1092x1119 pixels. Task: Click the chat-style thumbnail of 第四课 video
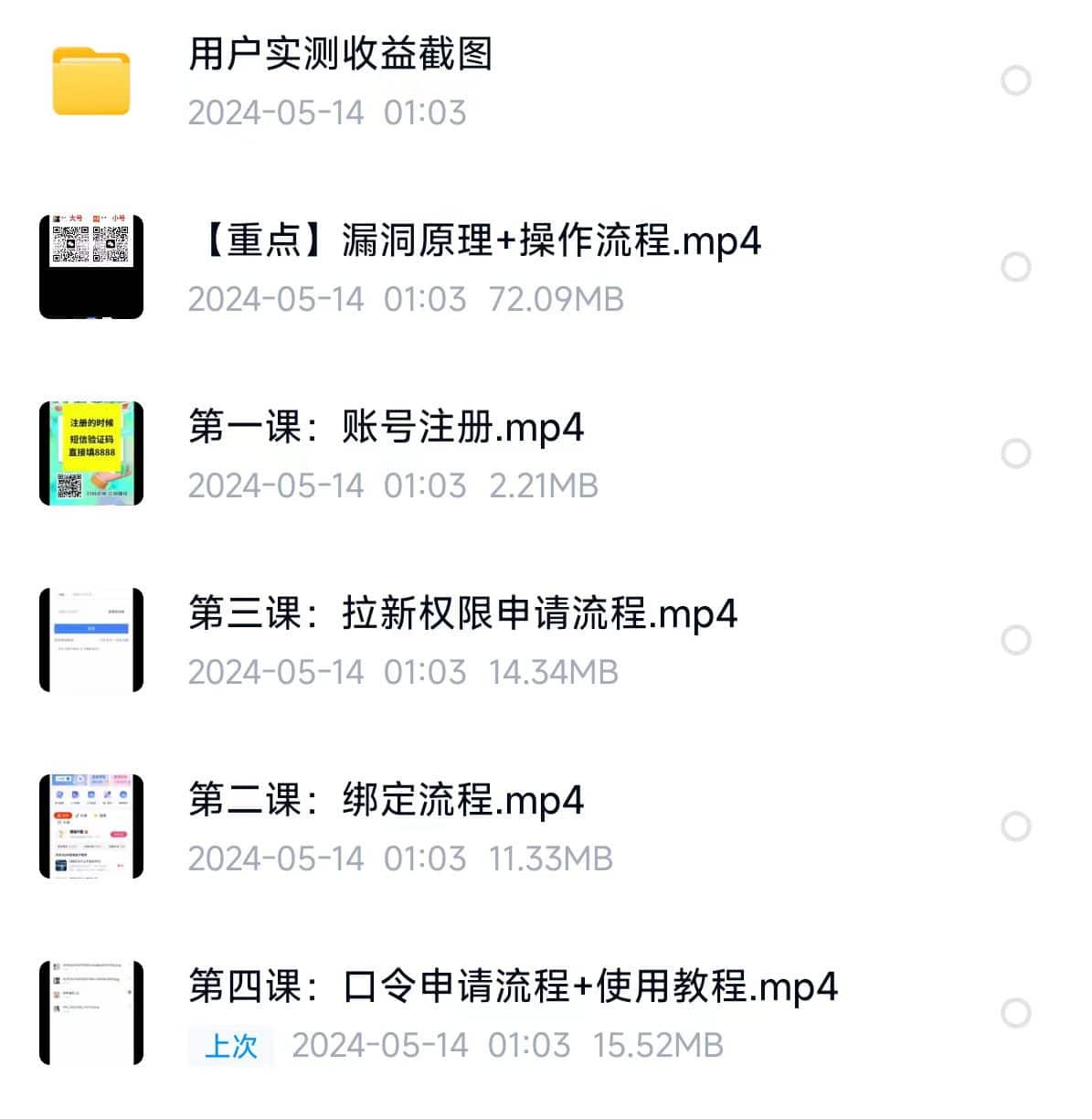point(89,1011)
